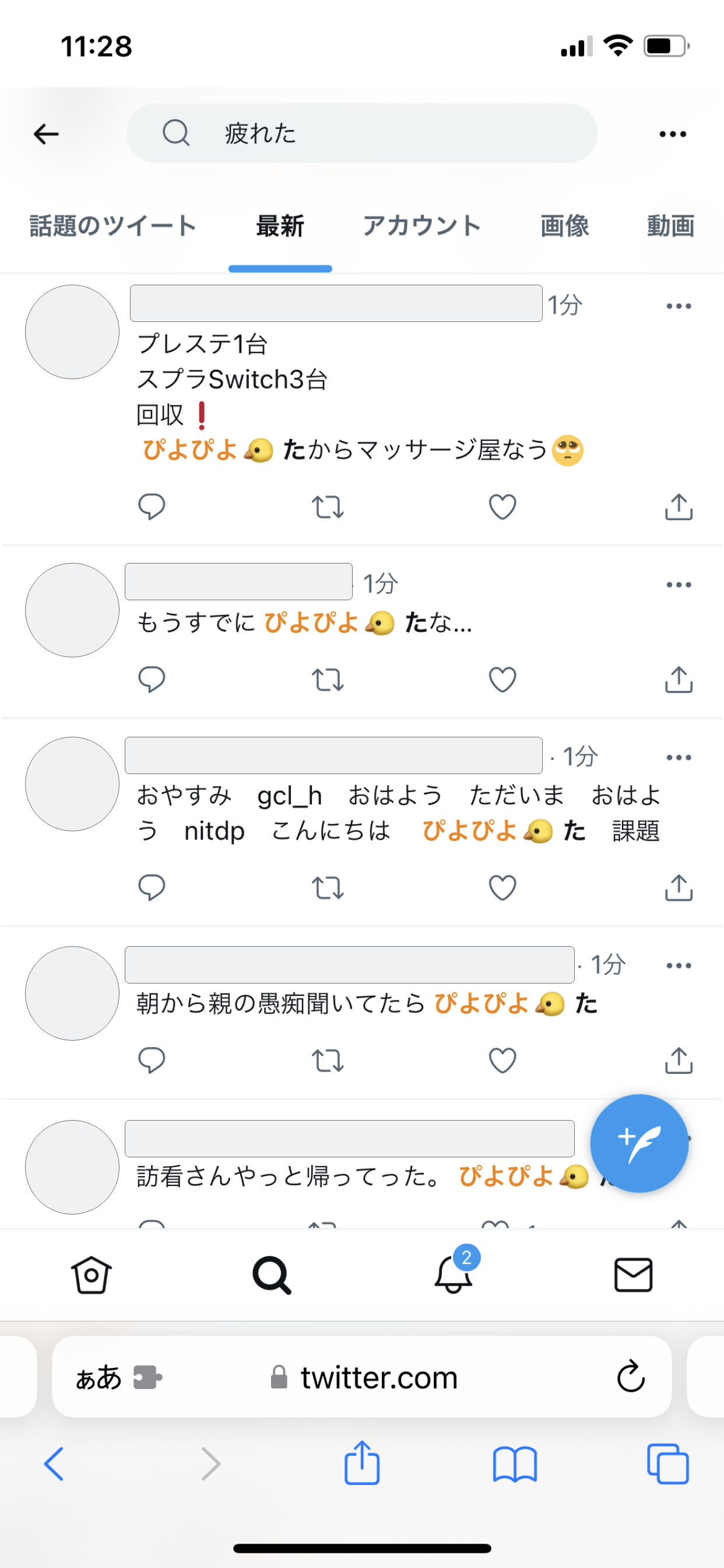
Task: Share the おやすみ gcl_h tweet
Action: (x=678, y=888)
